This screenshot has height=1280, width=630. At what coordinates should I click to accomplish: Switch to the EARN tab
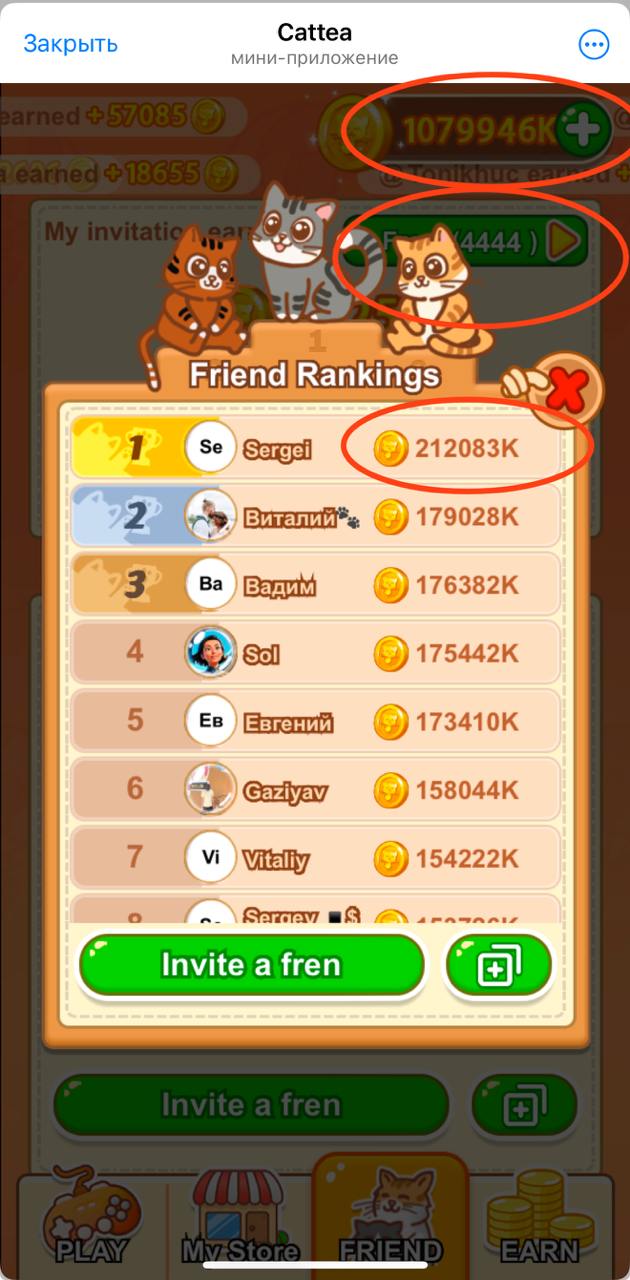pos(540,1225)
